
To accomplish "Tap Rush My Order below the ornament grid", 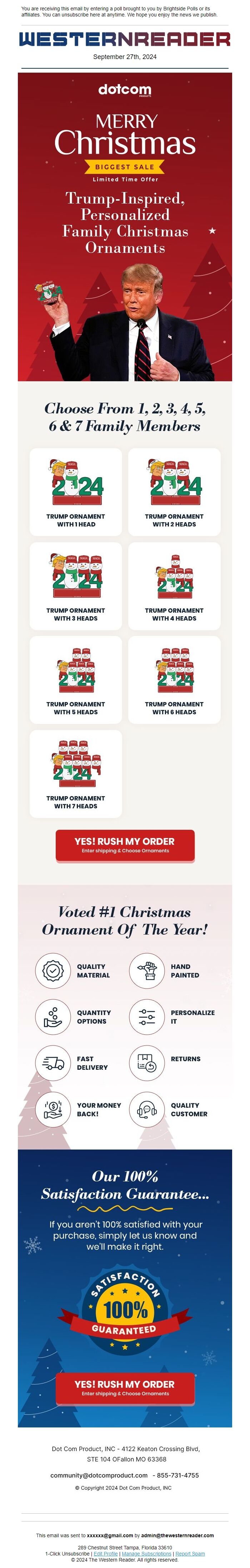I will [125, 845].
